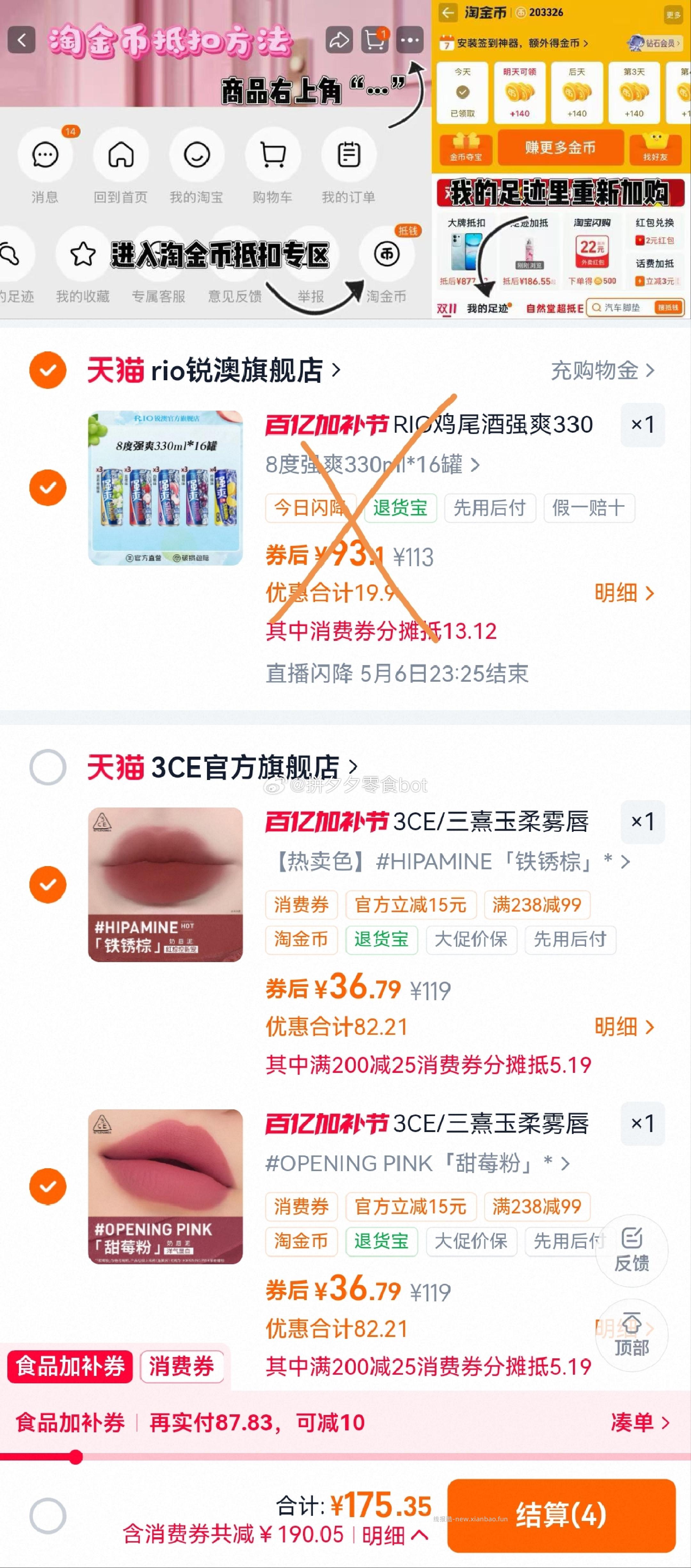The image size is (691, 1568).
Task: View 我的订单 orders icon
Action: [x=348, y=155]
